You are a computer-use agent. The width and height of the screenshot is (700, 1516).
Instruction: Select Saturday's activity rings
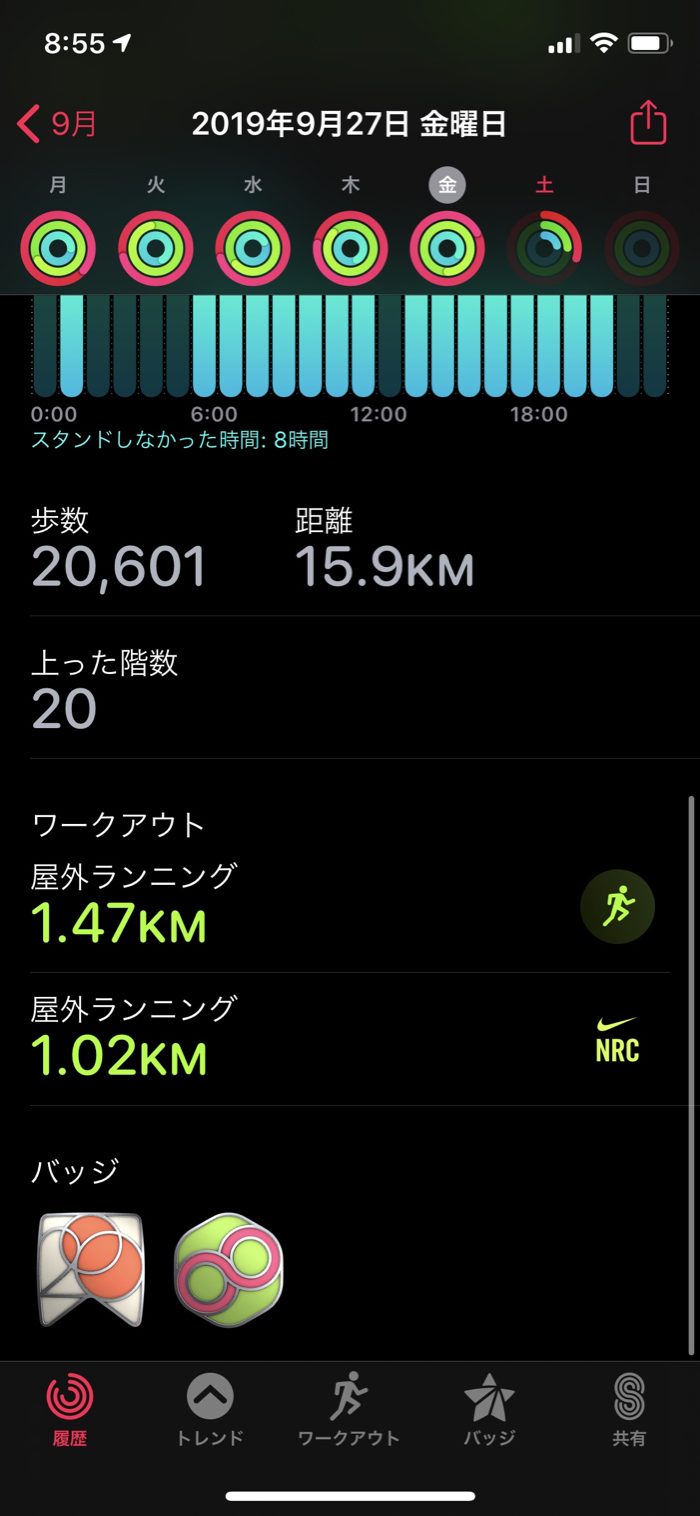(x=544, y=248)
